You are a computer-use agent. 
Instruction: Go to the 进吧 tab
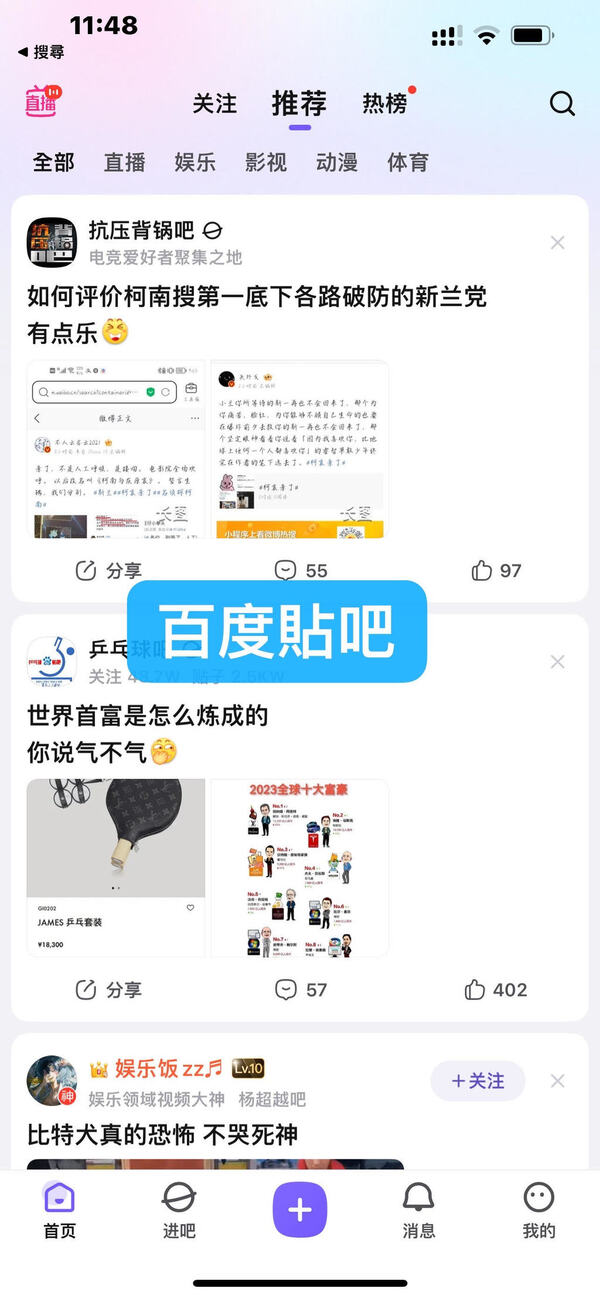coord(179,1211)
